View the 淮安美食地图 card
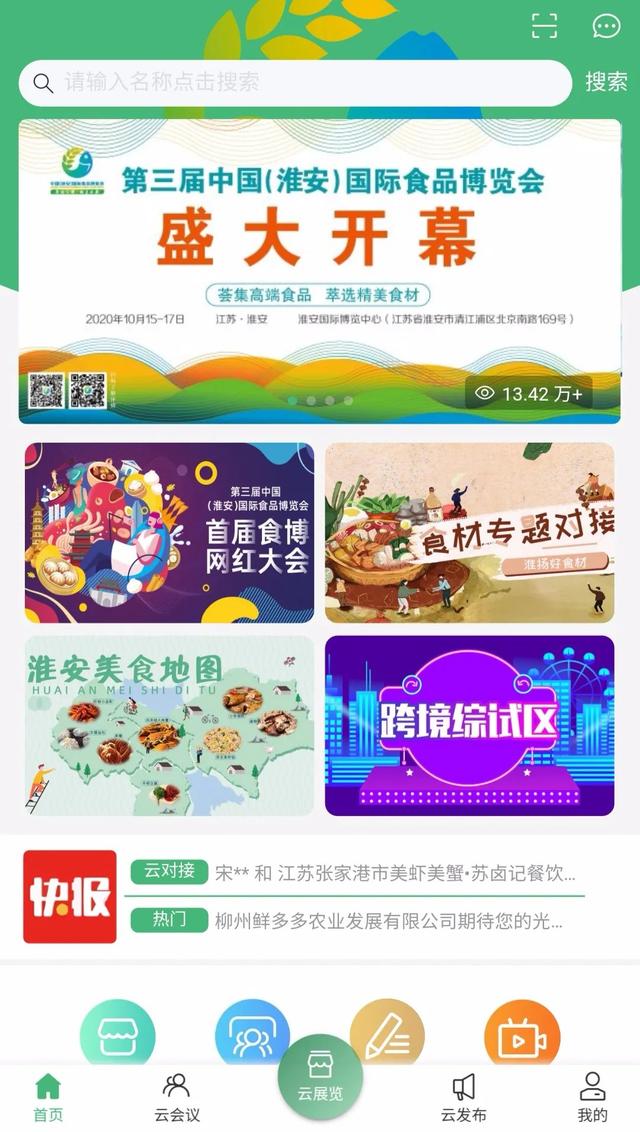640x1132 pixels. [x=169, y=726]
